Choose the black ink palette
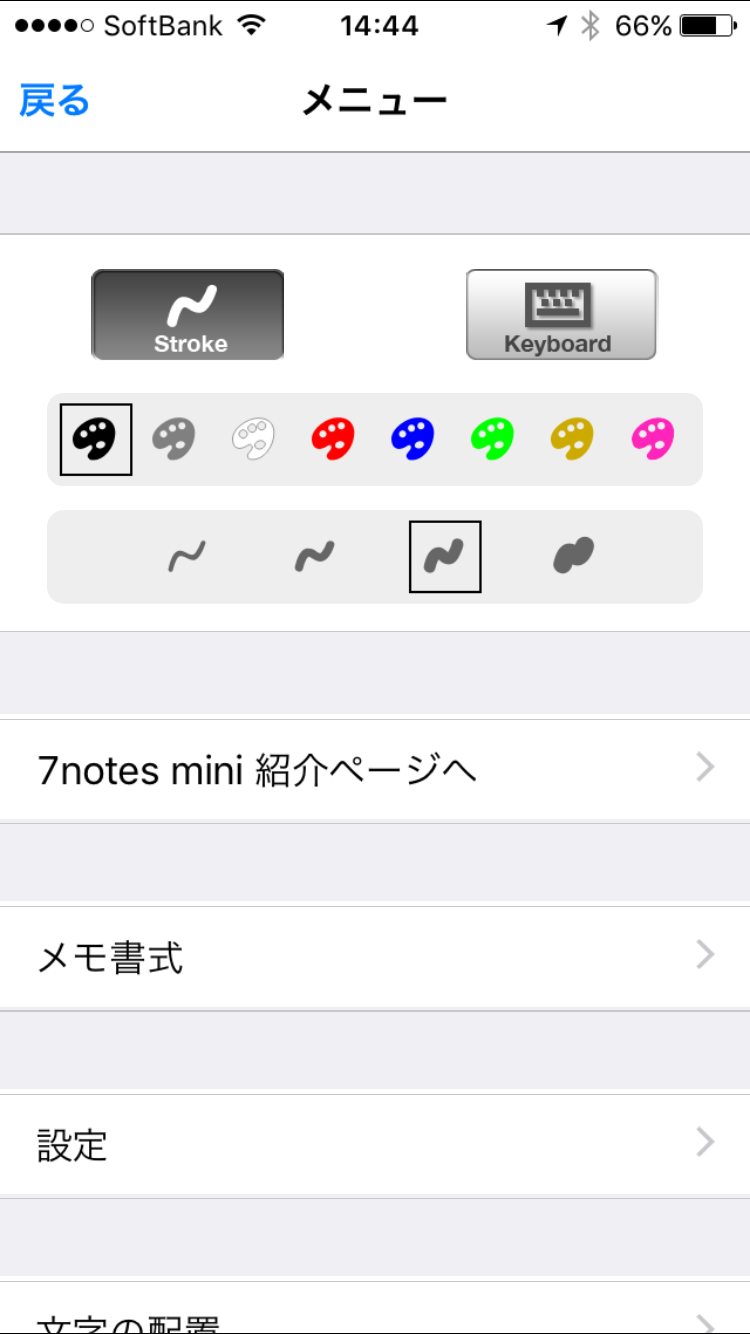 (x=96, y=439)
